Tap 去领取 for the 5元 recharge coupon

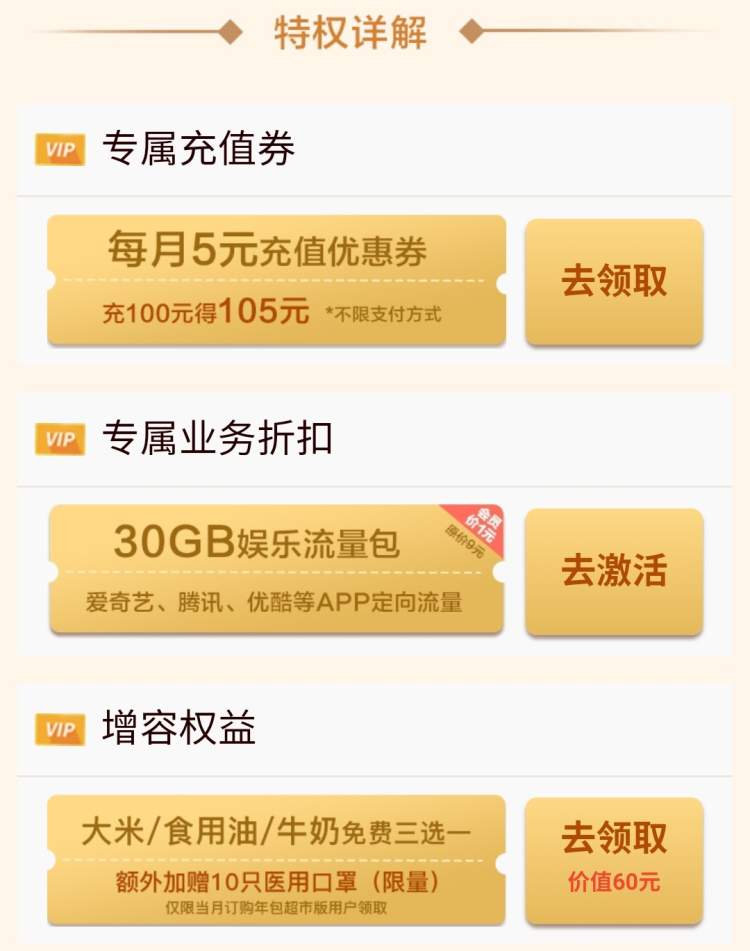pyautogui.click(x=614, y=282)
